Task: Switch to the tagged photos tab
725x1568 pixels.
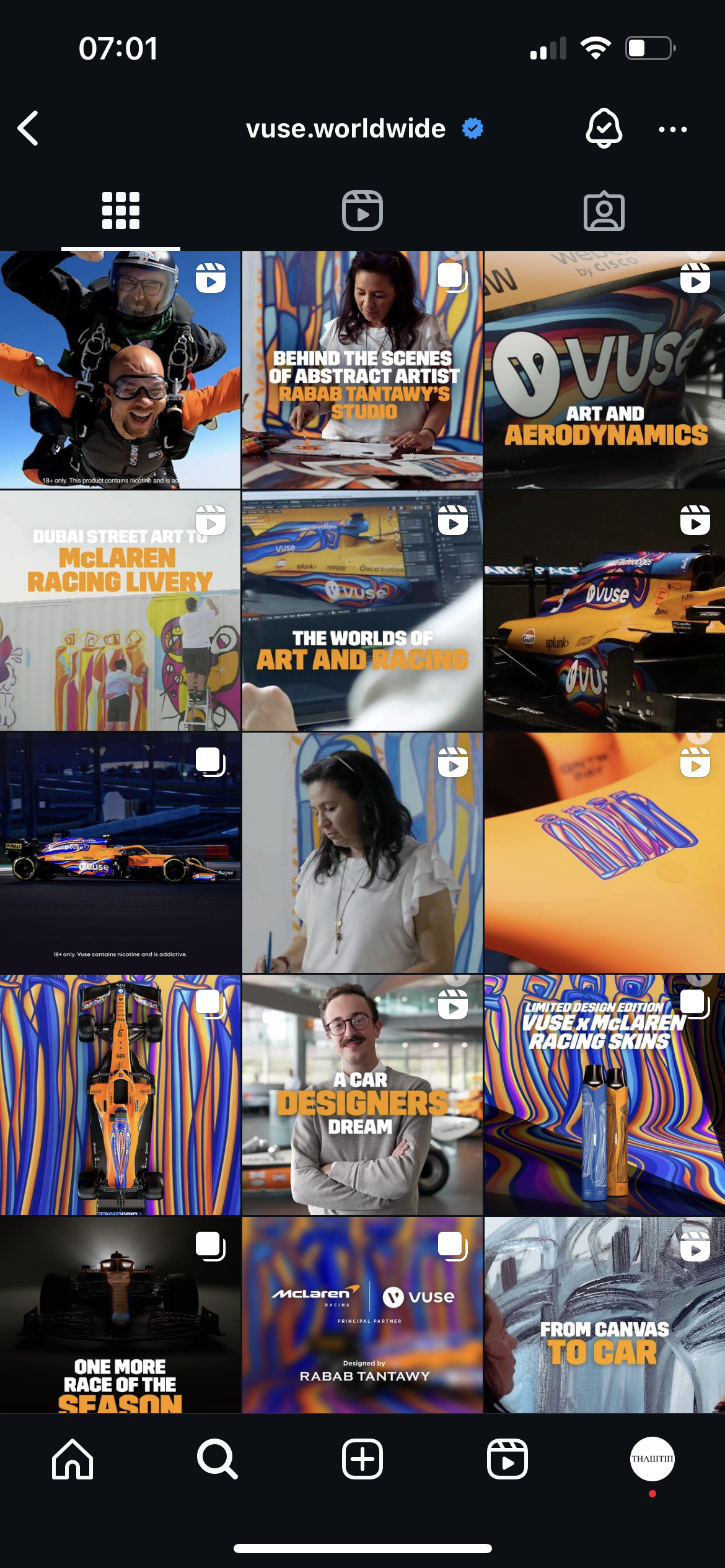Action: [x=604, y=211]
